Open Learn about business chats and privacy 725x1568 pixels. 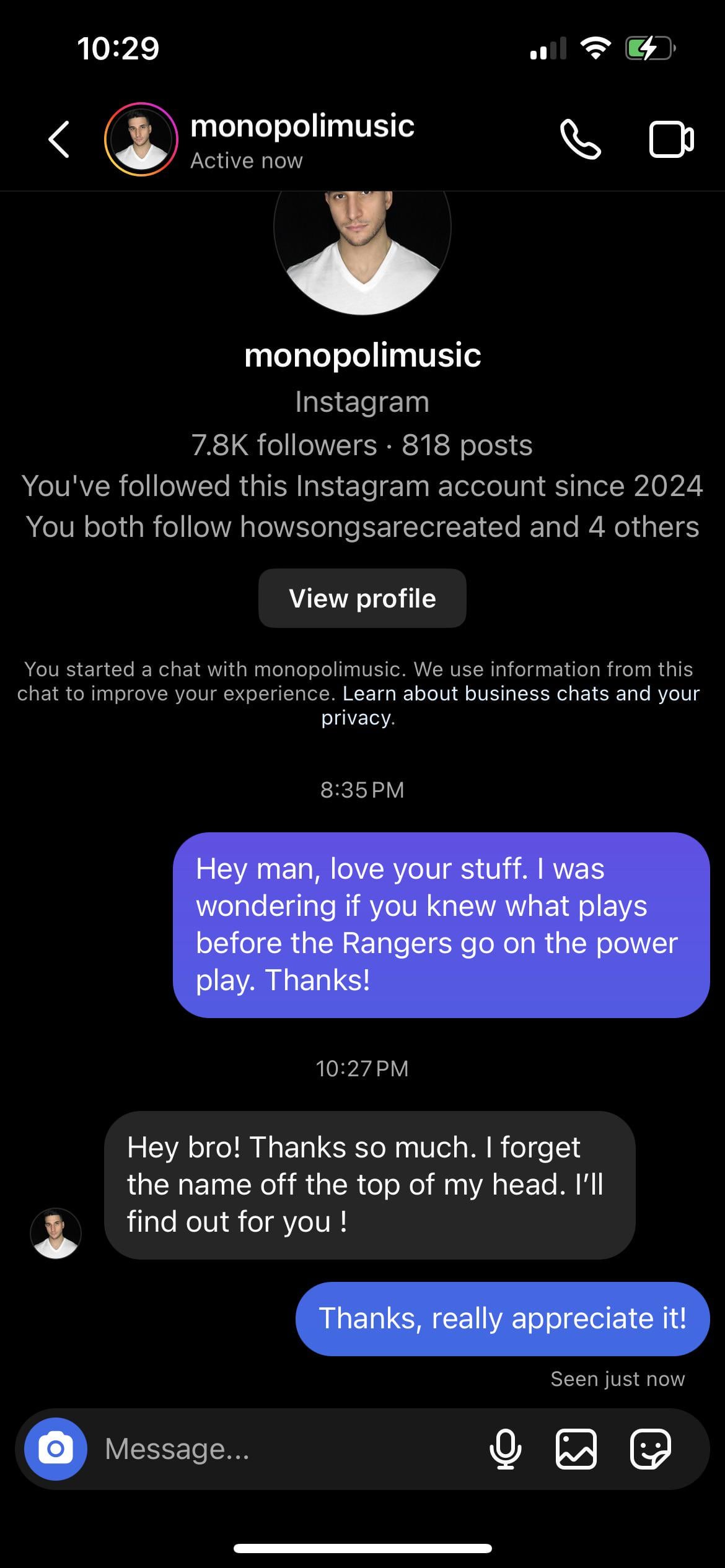click(521, 694)
